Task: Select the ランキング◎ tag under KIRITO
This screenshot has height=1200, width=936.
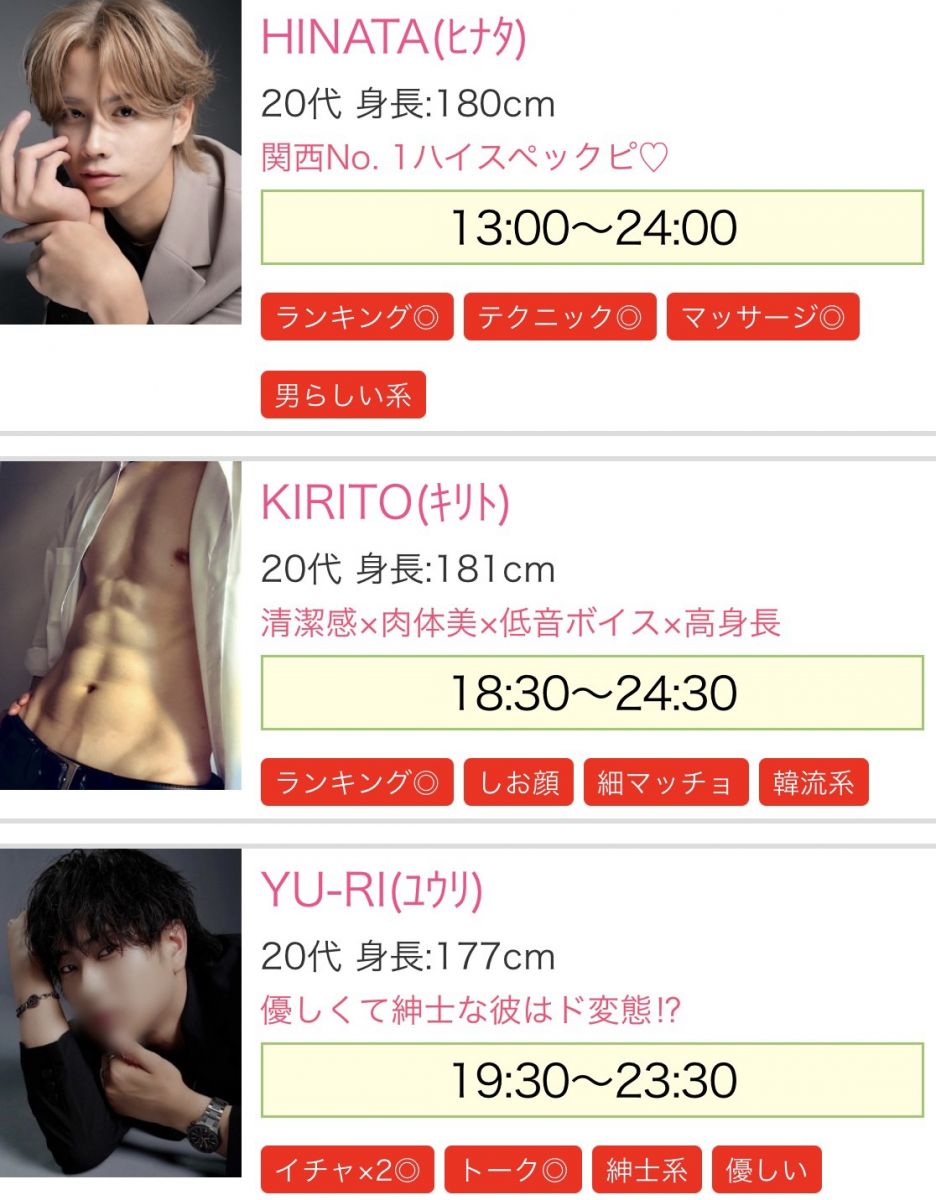Action: (357, 782)
